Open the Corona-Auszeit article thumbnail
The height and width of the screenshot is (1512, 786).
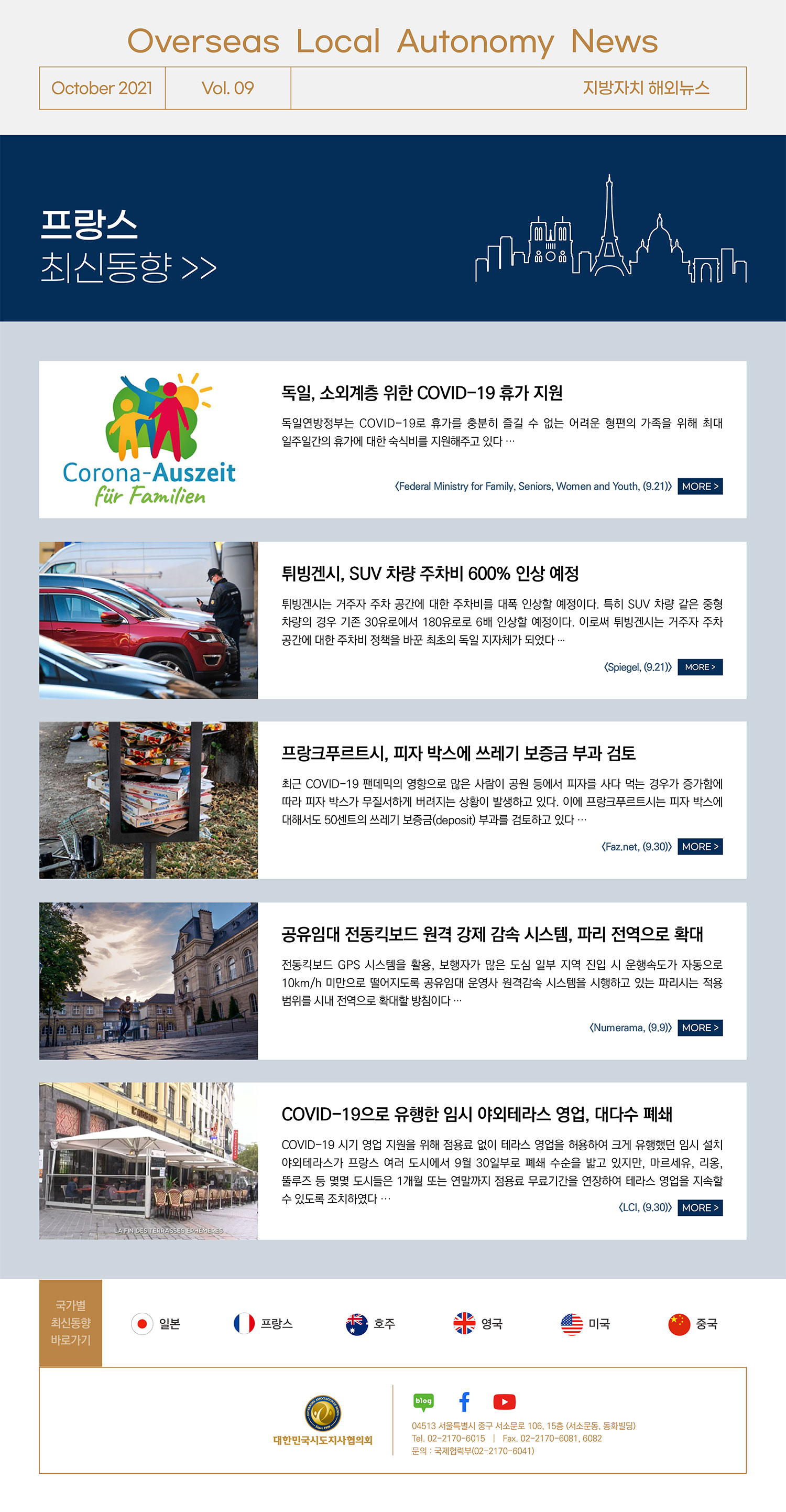(x=148, y=440)
